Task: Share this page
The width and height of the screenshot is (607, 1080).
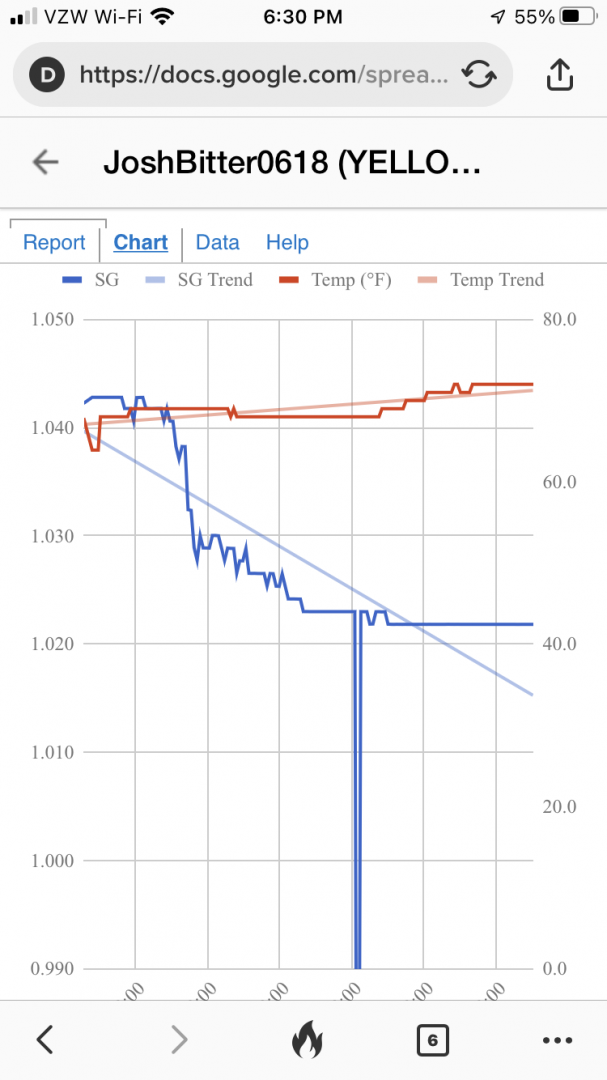Action: coord(558,74)
